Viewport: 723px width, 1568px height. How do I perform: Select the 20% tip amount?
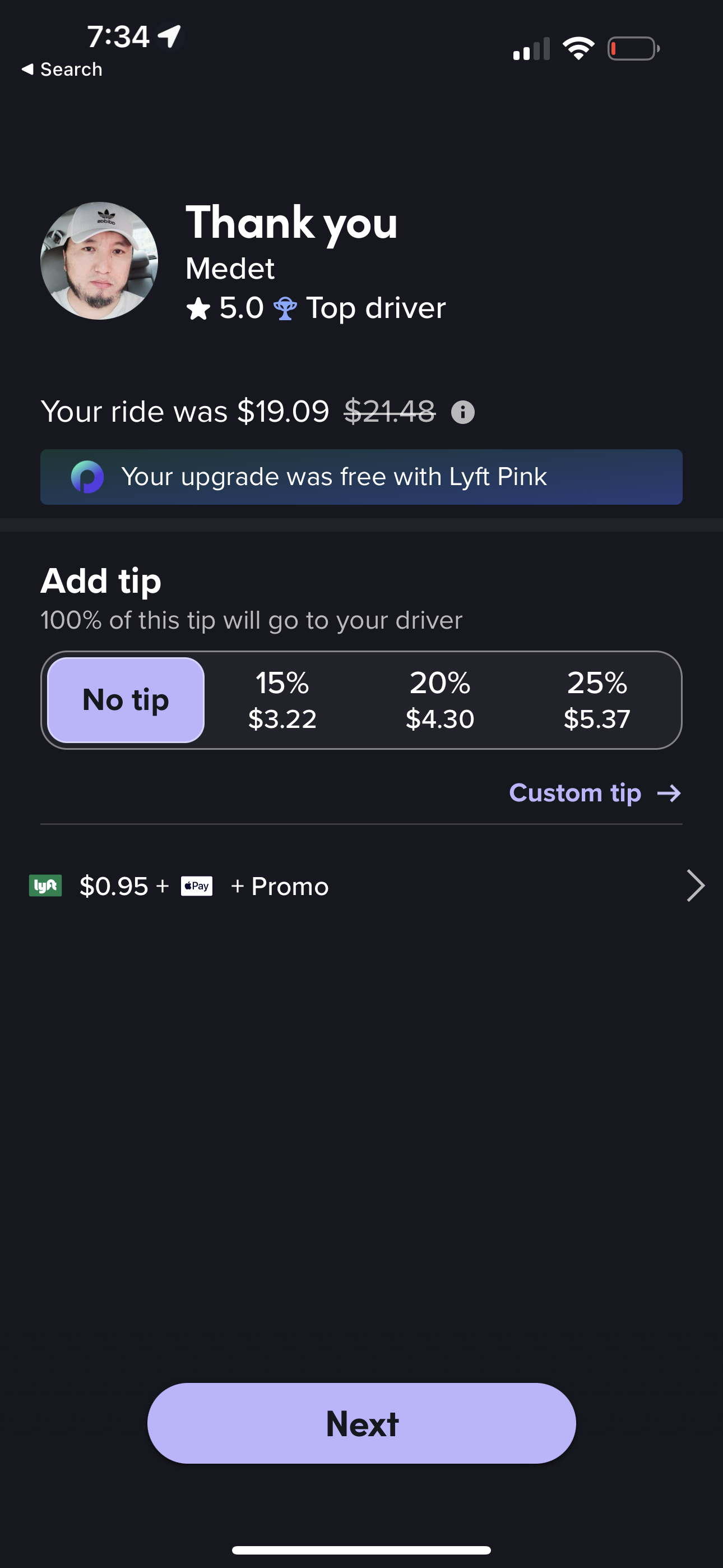click(441, 700)
